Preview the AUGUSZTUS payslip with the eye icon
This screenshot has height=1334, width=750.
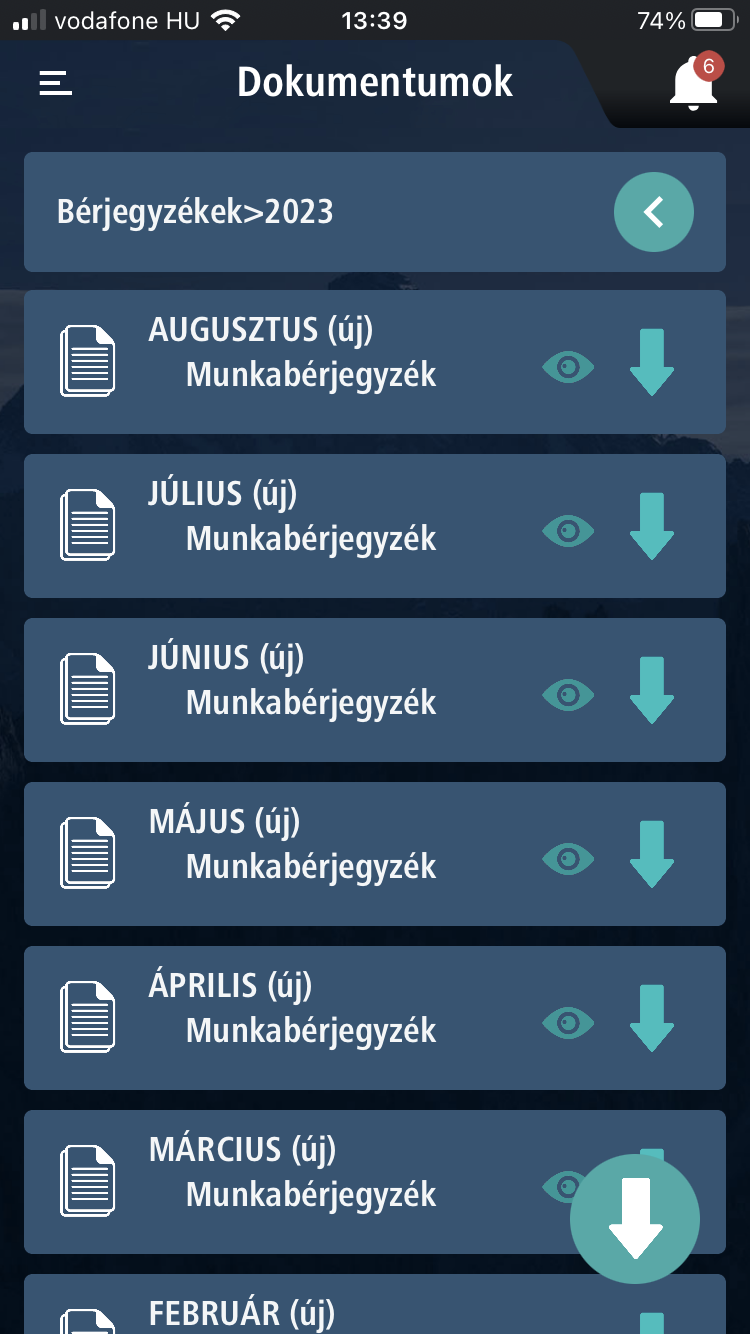567,366
